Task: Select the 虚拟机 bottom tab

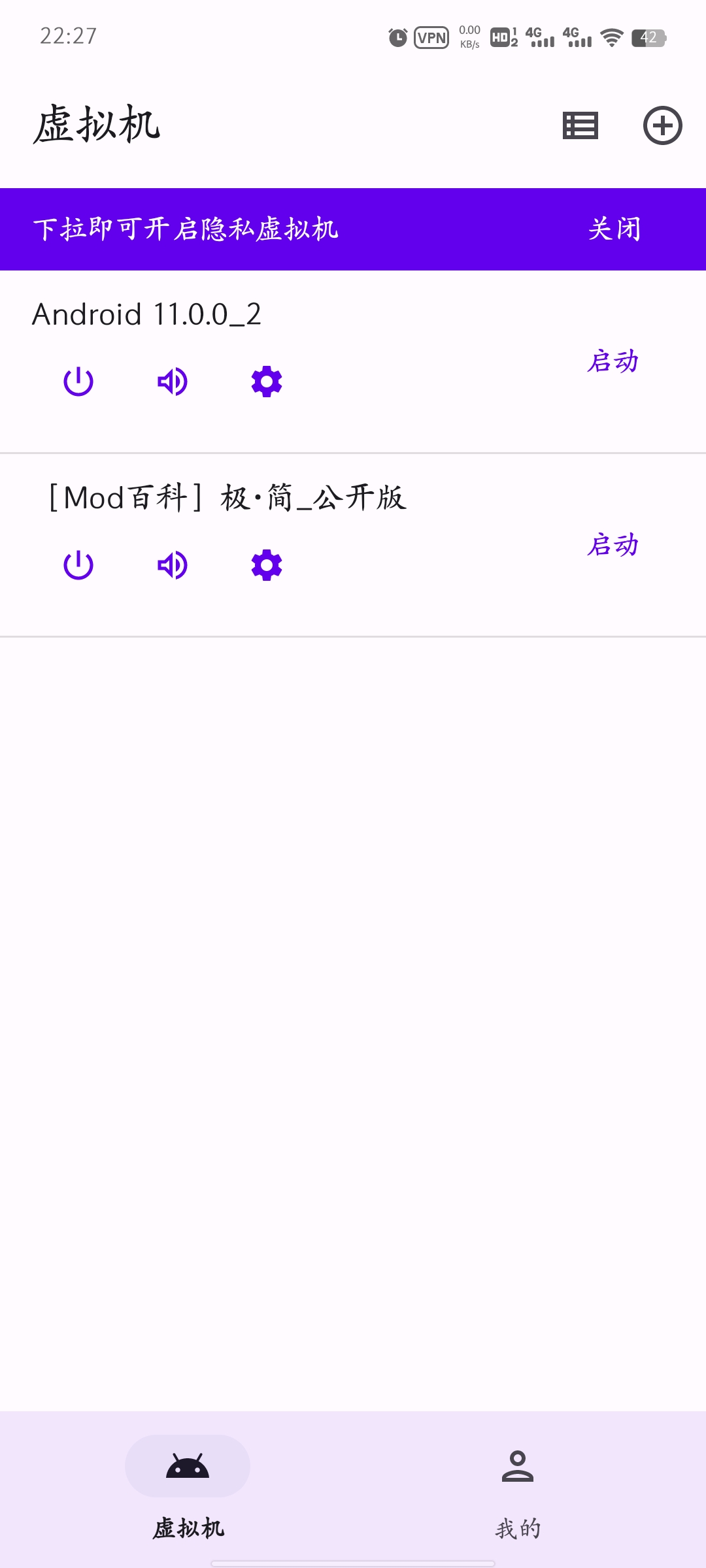Action: pos(188,1490)
